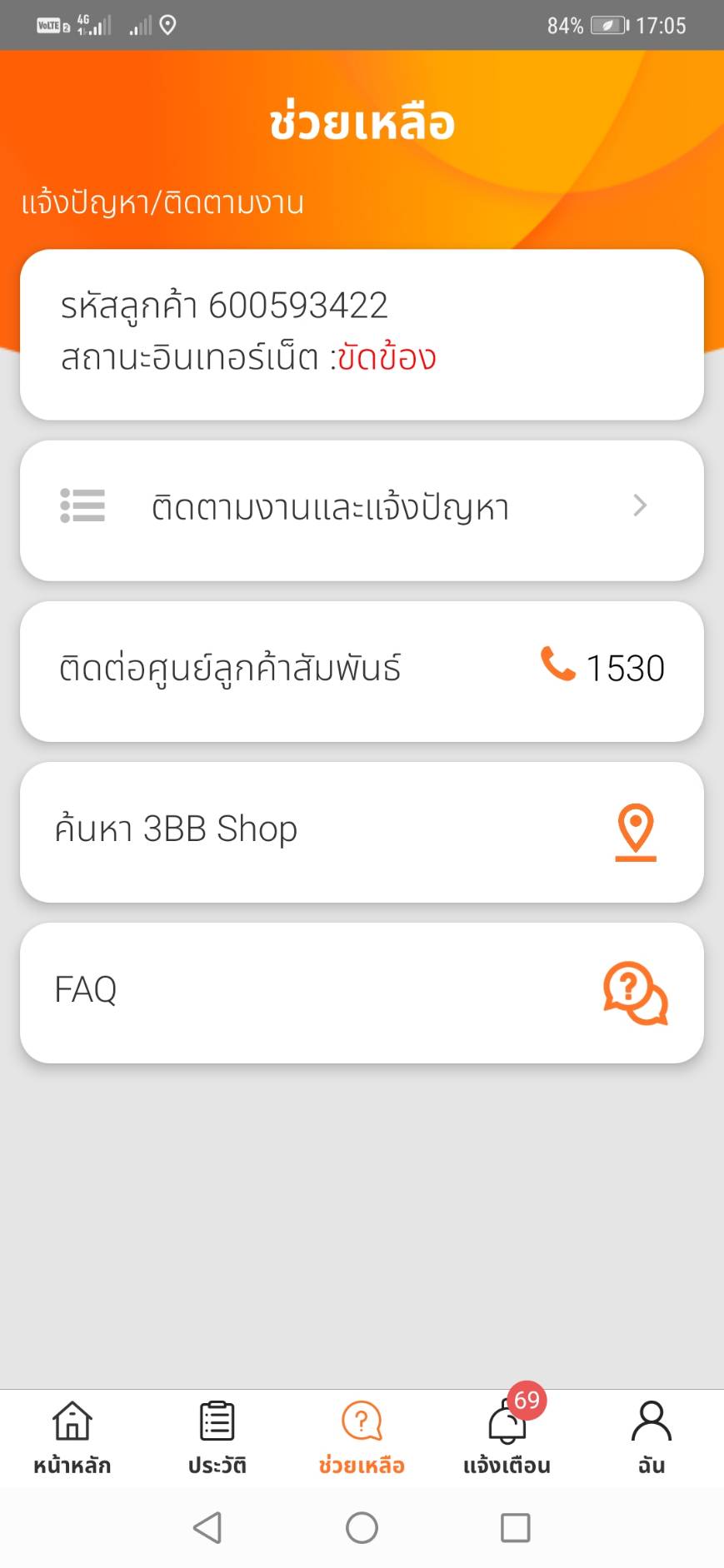
Task: Go to the ฉัน profile tab
Action: click(x=652, y=1438)
